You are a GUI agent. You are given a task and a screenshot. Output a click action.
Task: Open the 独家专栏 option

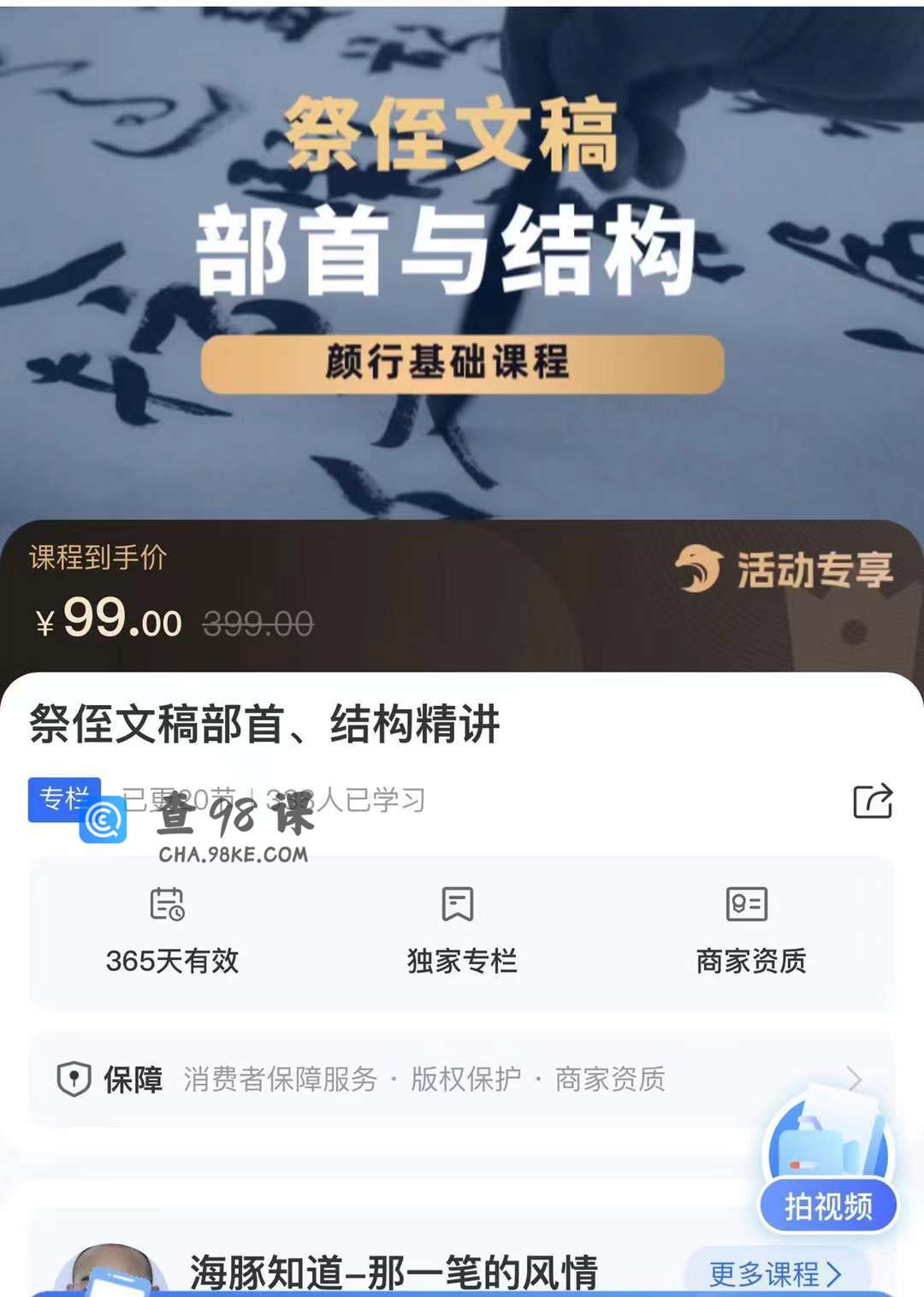(x=461, y=931)
